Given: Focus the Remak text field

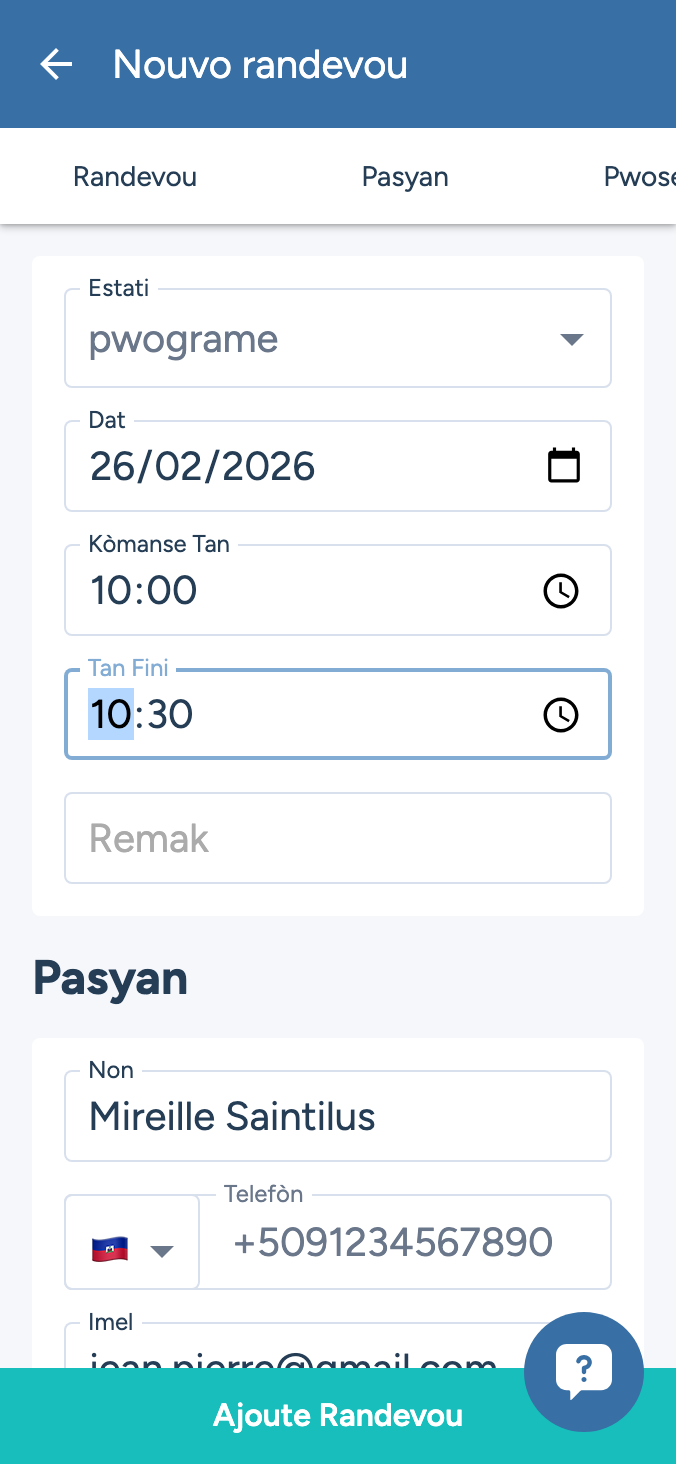Looking at the screenshot, I should click(x=338, y=838).
